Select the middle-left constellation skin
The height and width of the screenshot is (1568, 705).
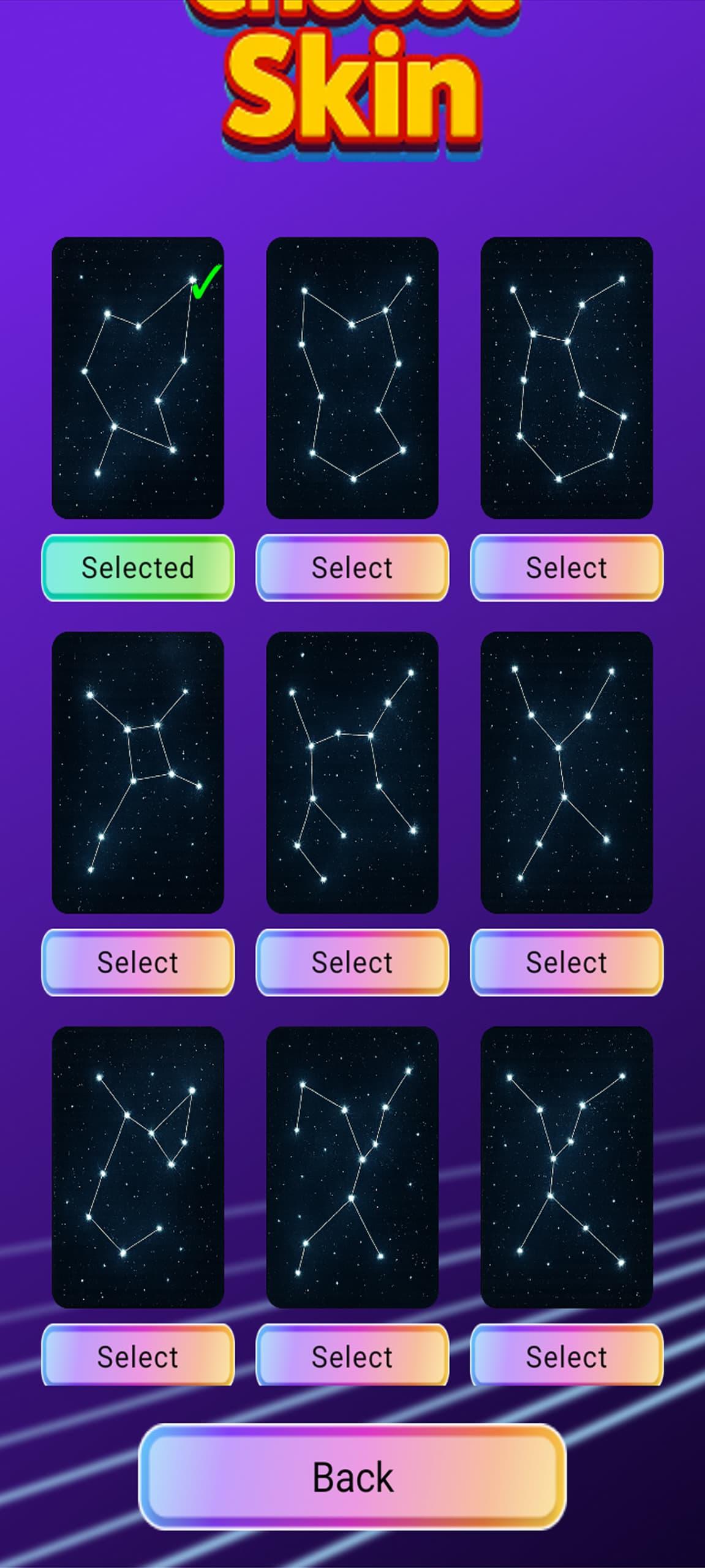(x=138, y=962)
